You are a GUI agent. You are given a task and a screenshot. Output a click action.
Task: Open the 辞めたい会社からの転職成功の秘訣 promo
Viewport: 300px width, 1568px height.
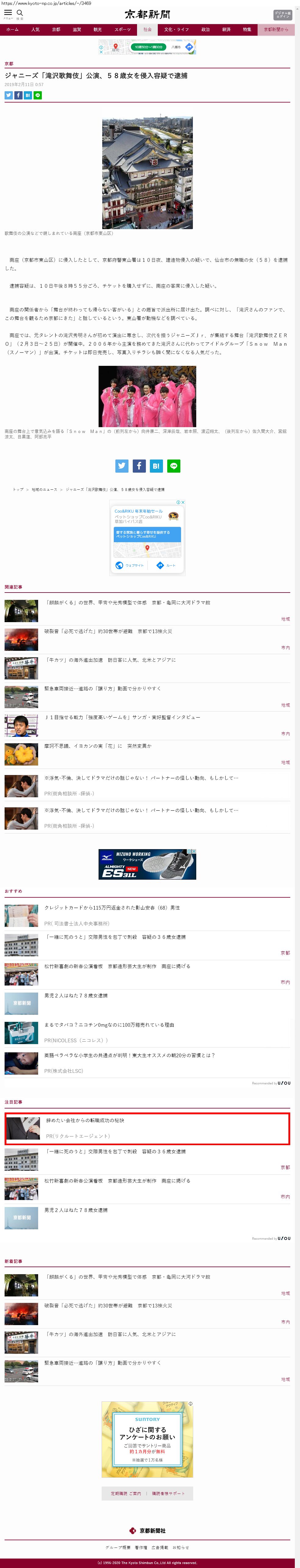(x=85, y=1121)
